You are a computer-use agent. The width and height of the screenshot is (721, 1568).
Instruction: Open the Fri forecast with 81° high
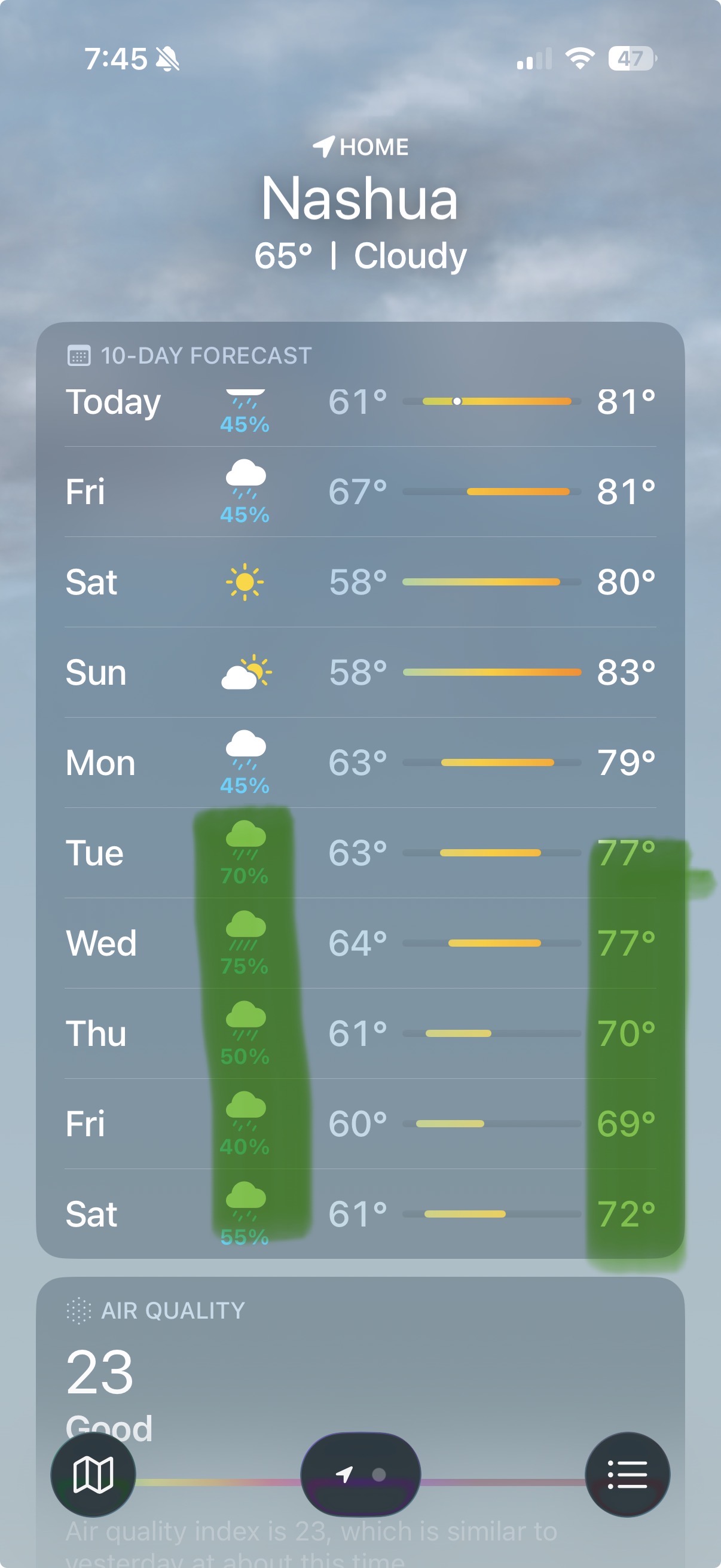tap(361, 492)
